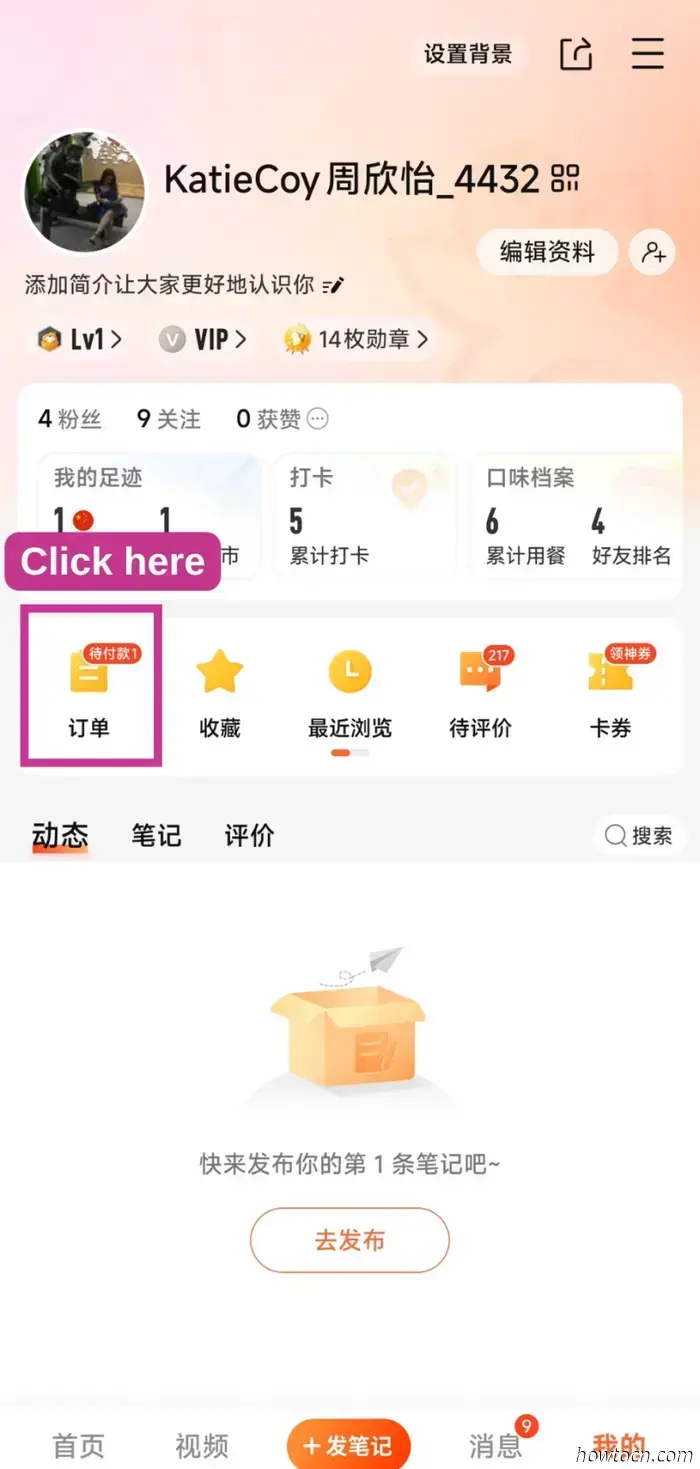Open 编辑资料 to edit profile
Image resolution: width=700 pixels, height=1469 pixels.
pyautogui.click(x=547, y=252)
